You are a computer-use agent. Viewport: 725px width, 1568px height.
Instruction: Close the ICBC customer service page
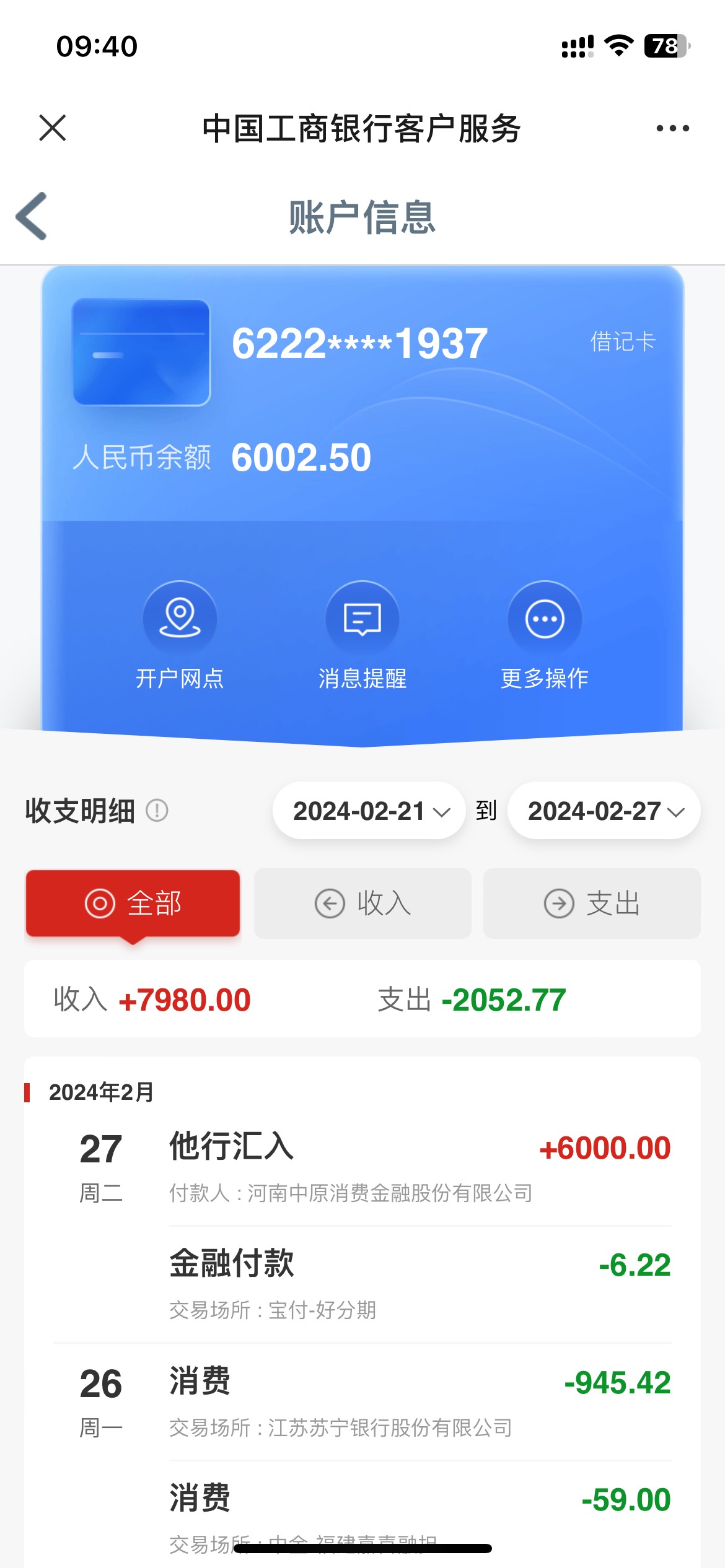tap(52, 128)
